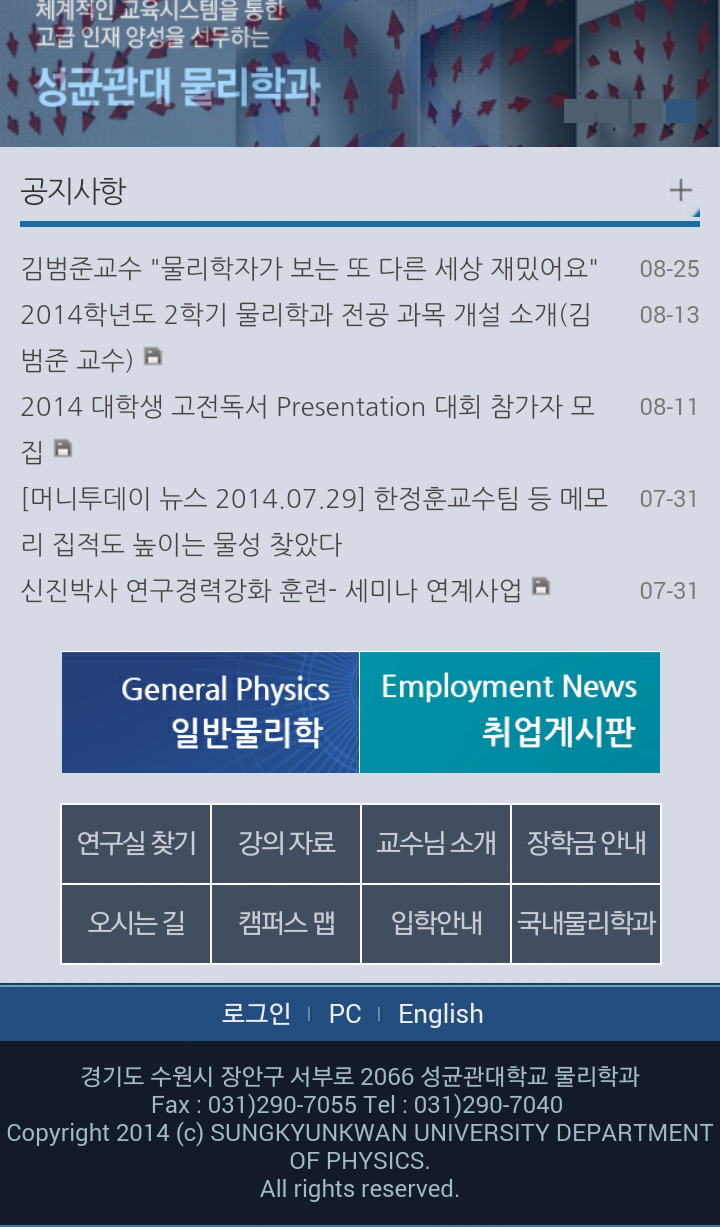Switch the site to English
Viewport: 720px width, 1227px height.
440,1013
